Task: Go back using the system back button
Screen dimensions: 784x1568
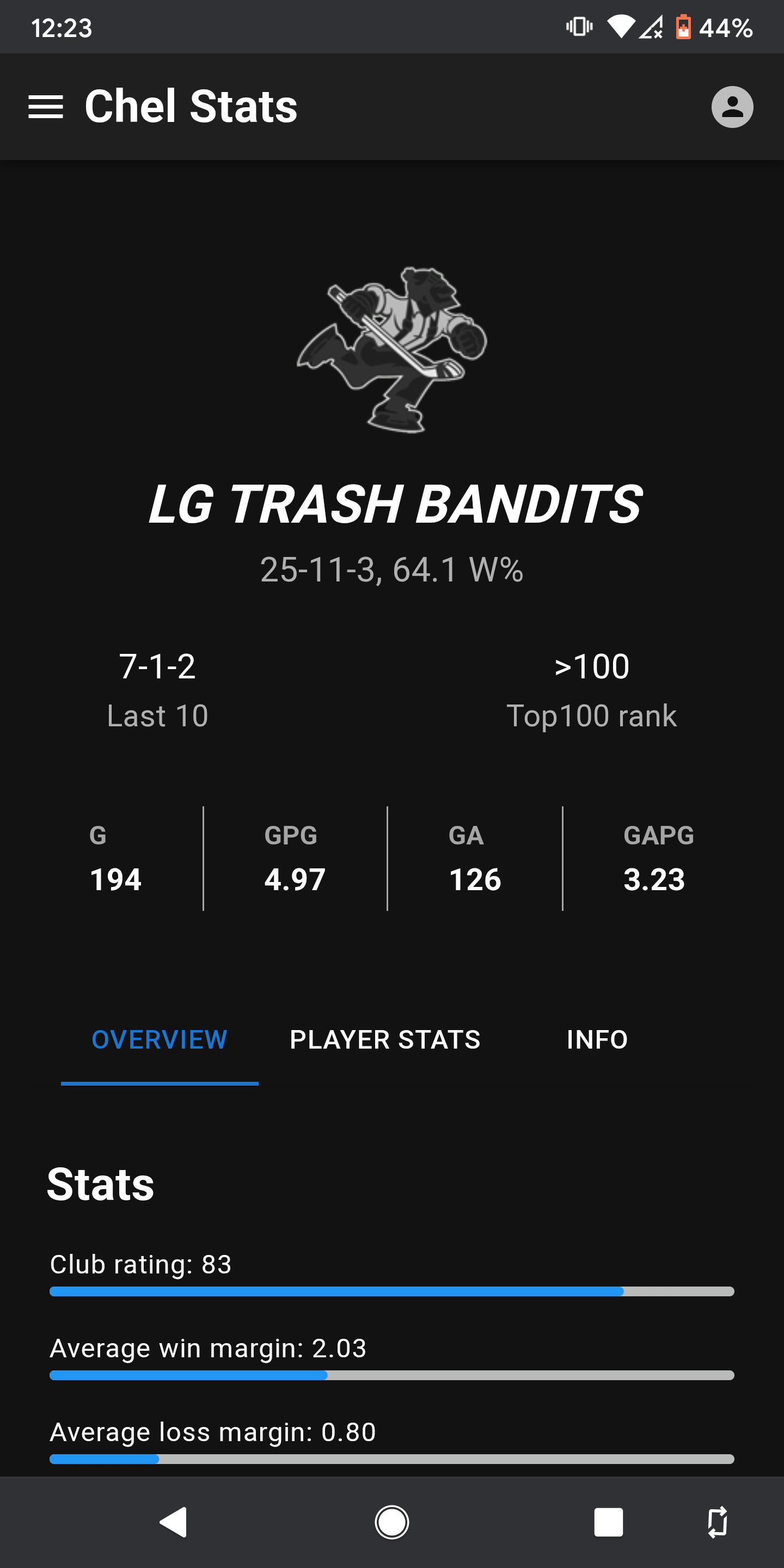Action: tap(174, 1522)
